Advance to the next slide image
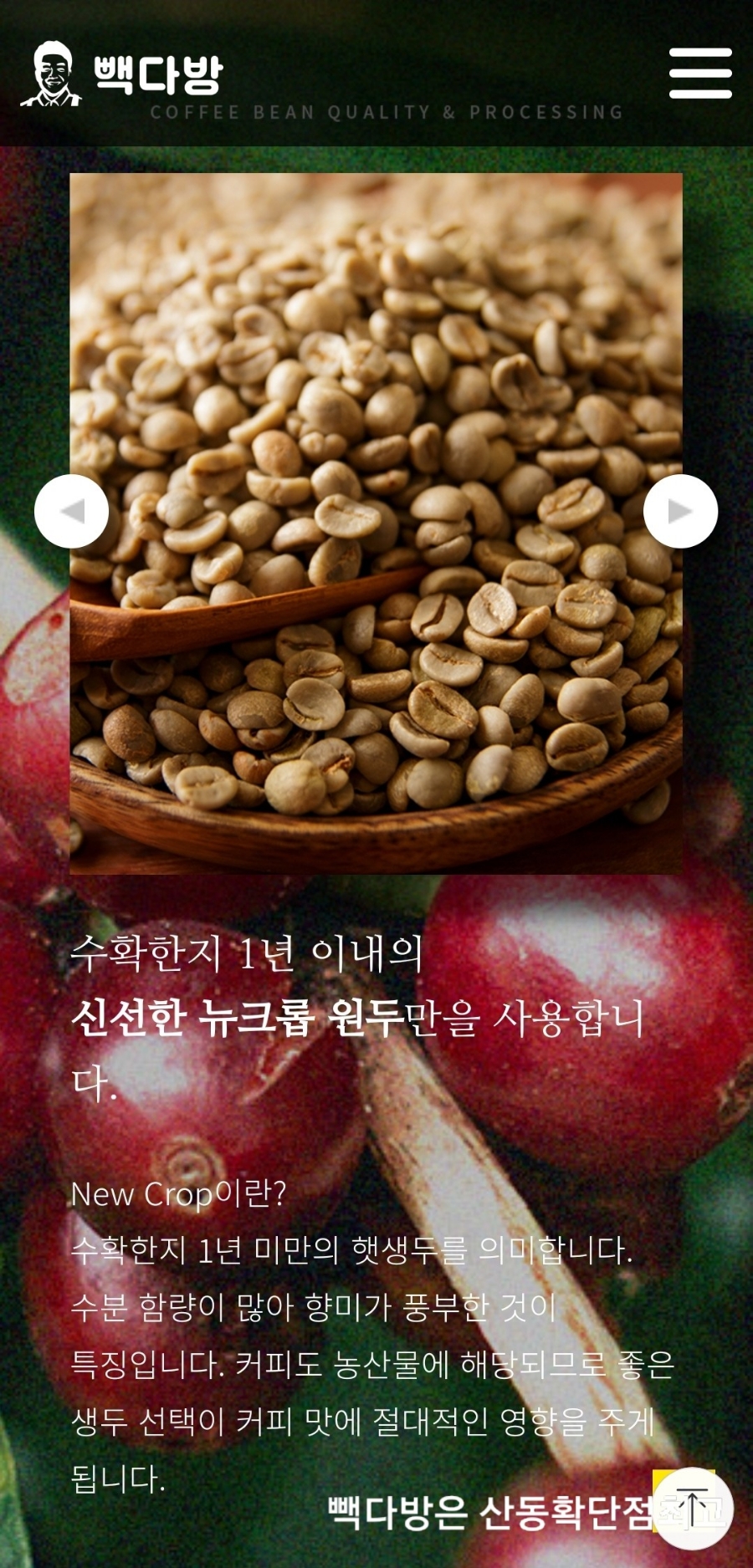 tap(680, 511)
